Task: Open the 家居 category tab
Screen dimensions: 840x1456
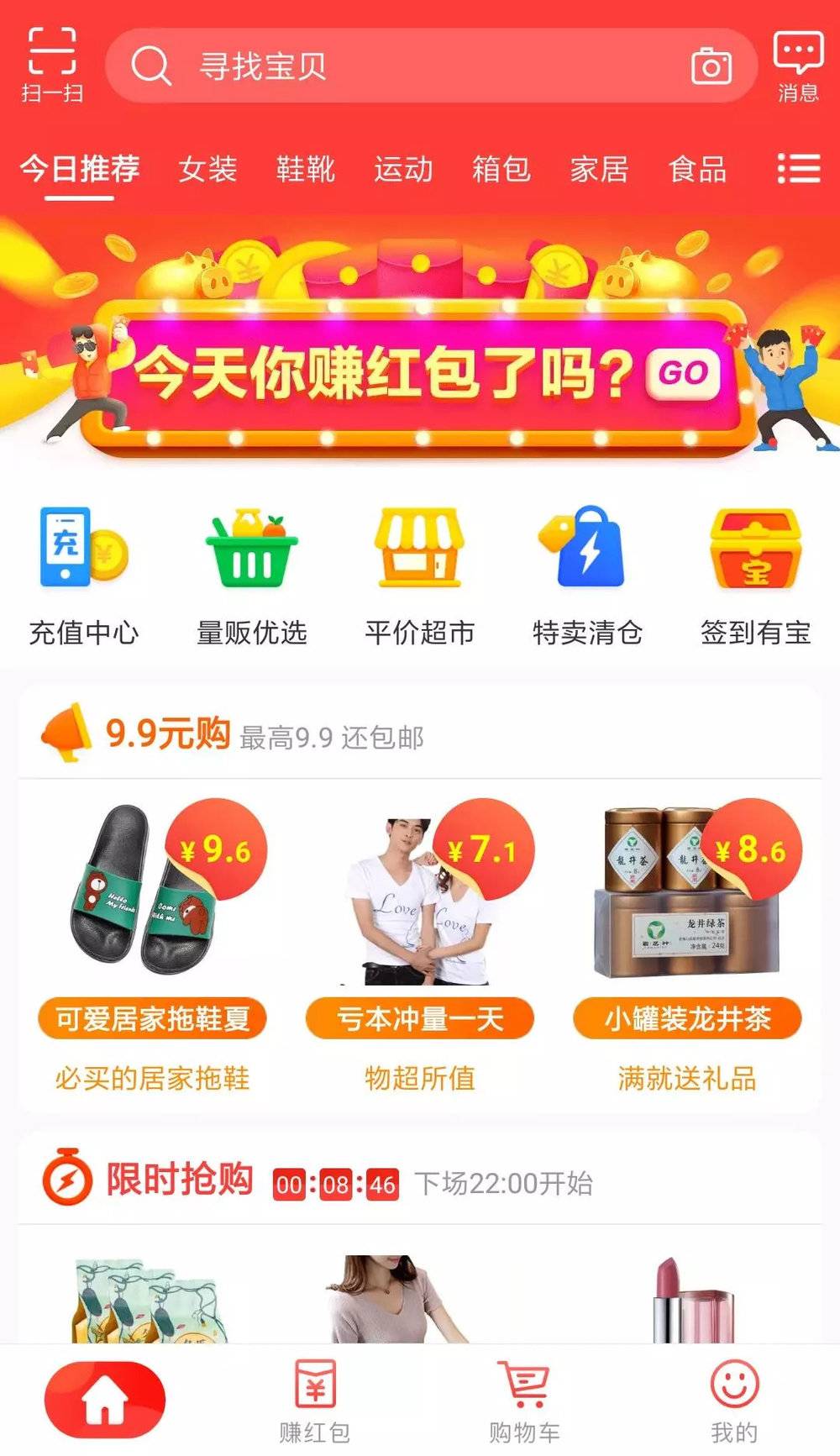Action: pos(599,169)
